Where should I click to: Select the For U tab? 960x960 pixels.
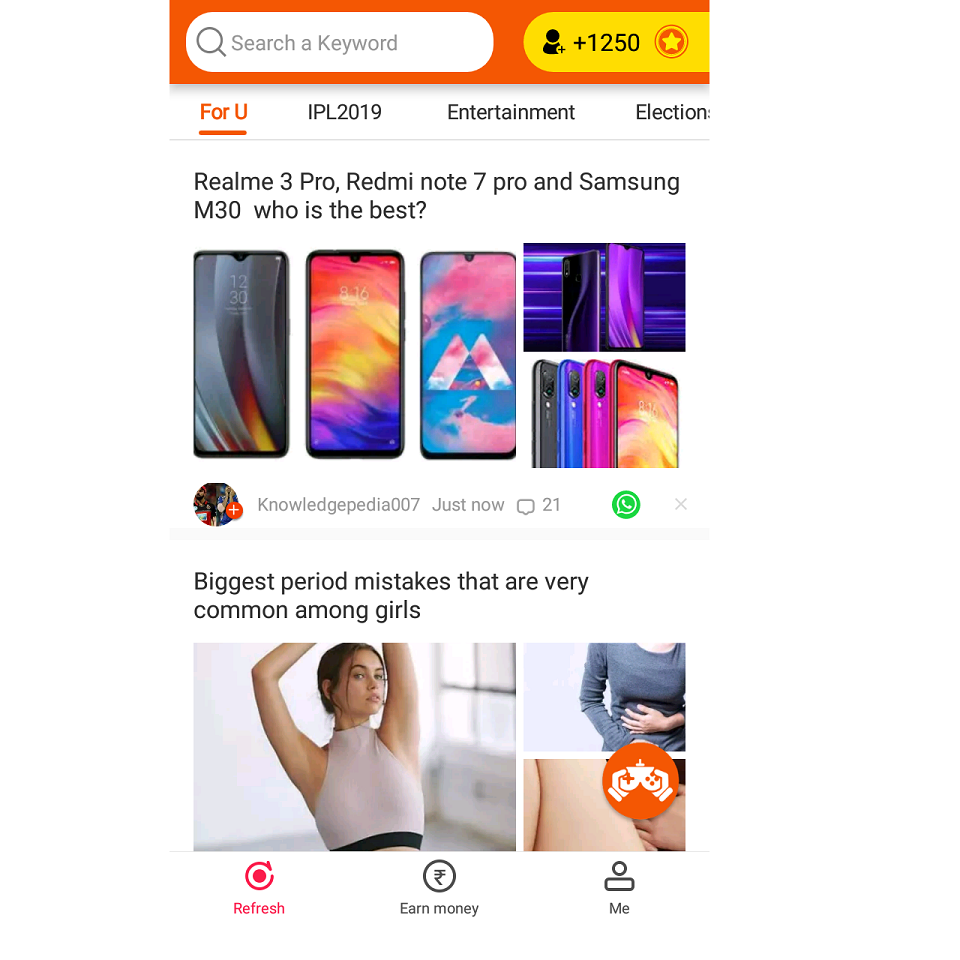tap(223, 112)
